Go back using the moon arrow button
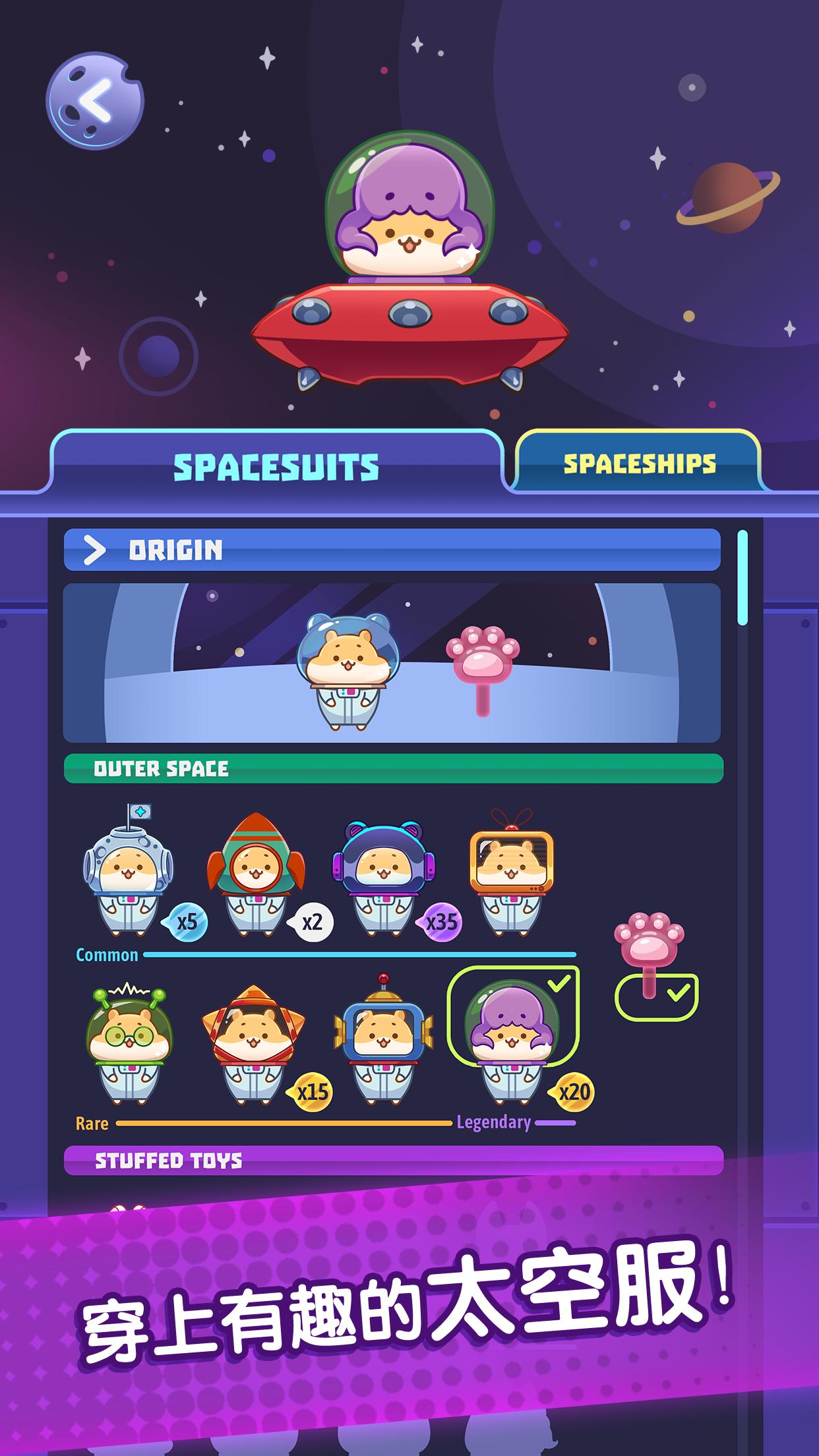The height and width of the screenshot is (1456, 819). pos(95,102)
